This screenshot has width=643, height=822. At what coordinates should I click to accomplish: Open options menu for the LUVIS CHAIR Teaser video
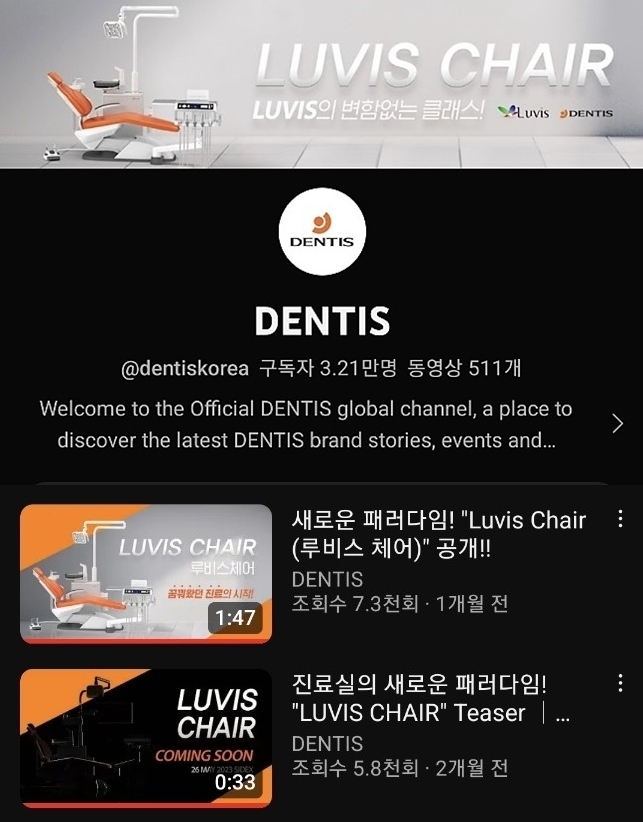click(x=621, y=684)
